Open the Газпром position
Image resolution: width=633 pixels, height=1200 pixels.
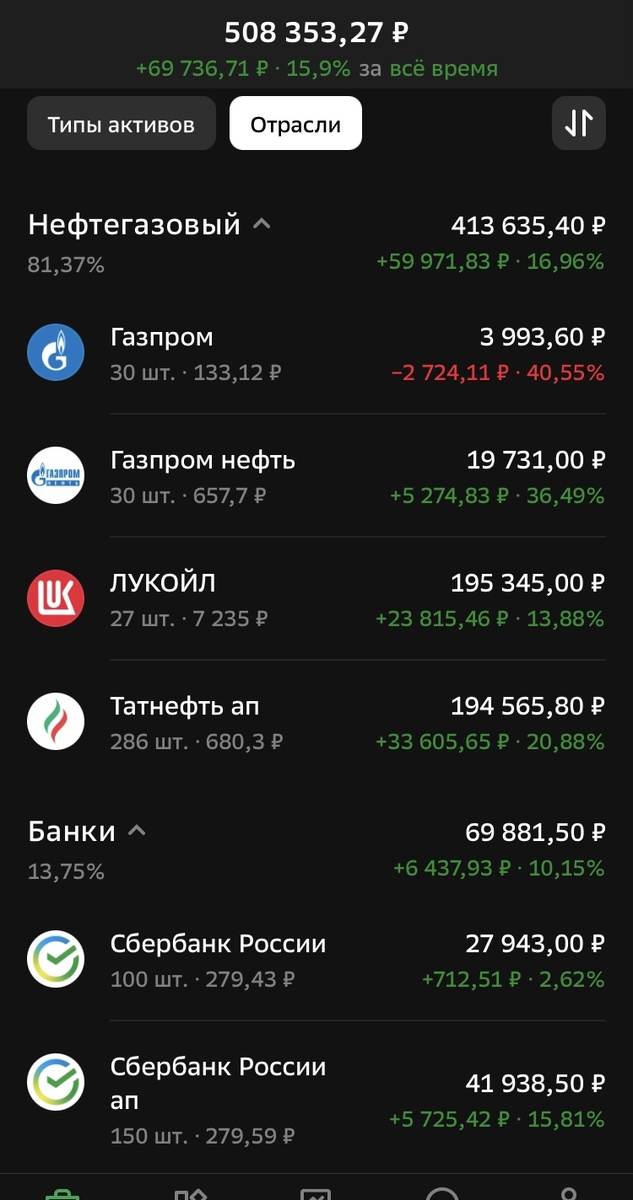click(x=316, y=354)
